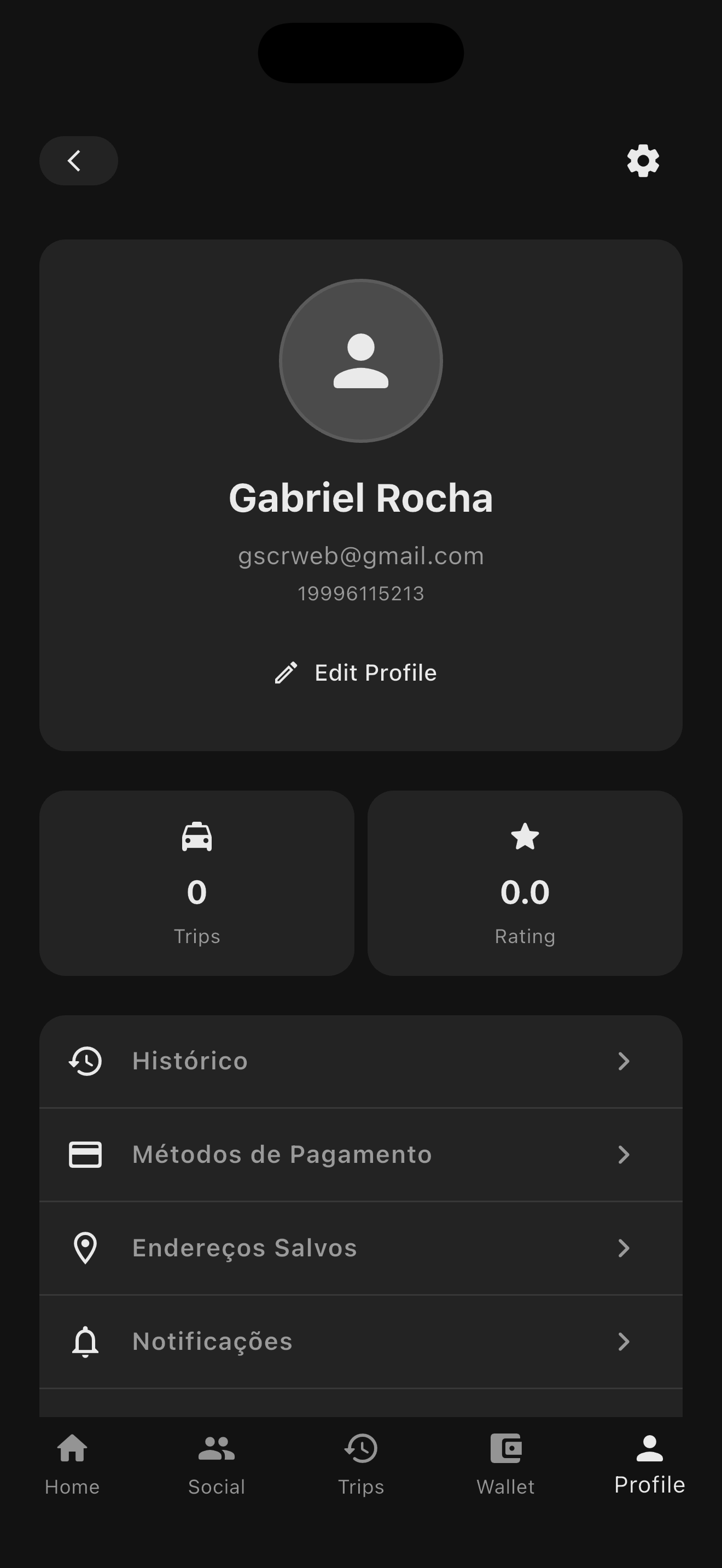Click the map pin icon for saved addresses
The width and height of the screenshot is (722, 1568).
[x=85, y=1248]
